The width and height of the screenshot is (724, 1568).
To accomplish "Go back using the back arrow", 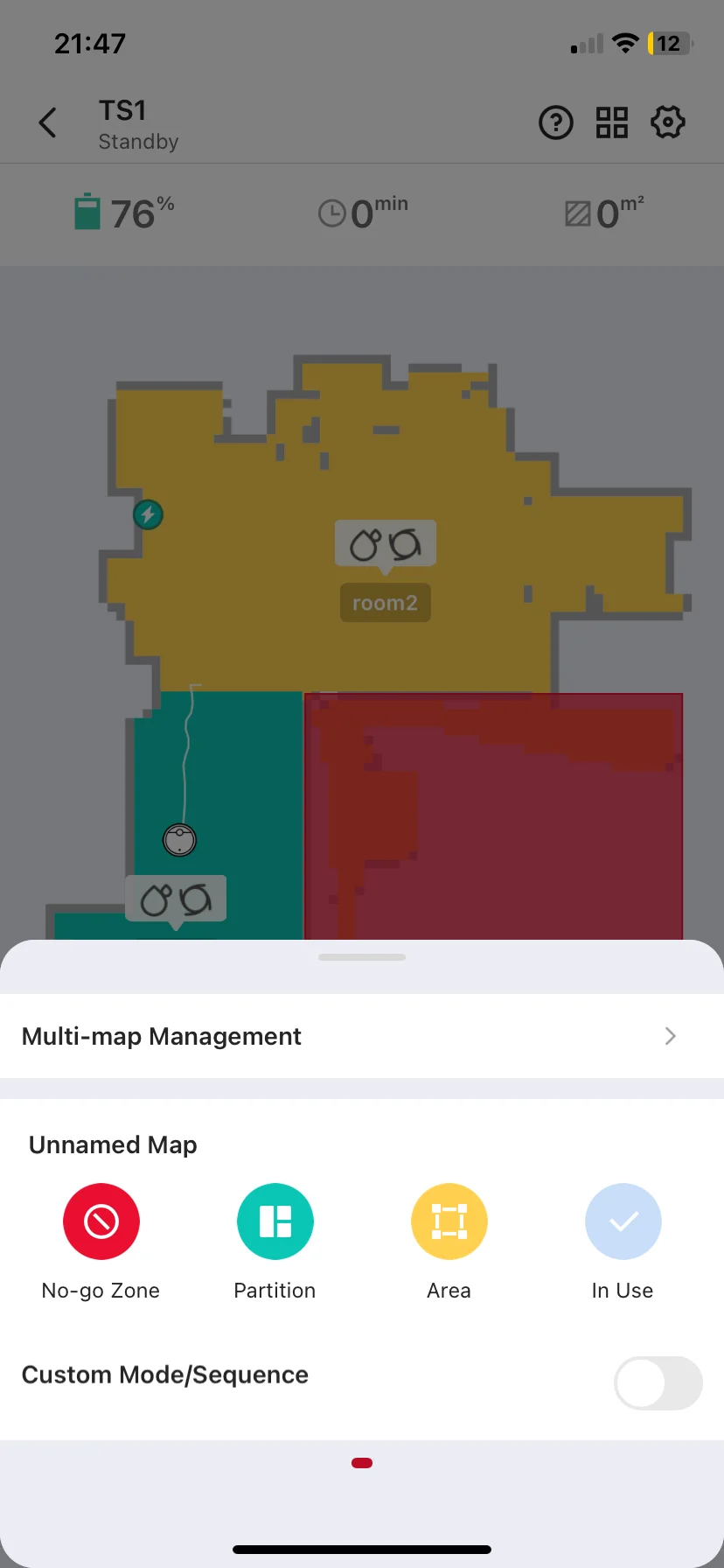I will 48,123.
